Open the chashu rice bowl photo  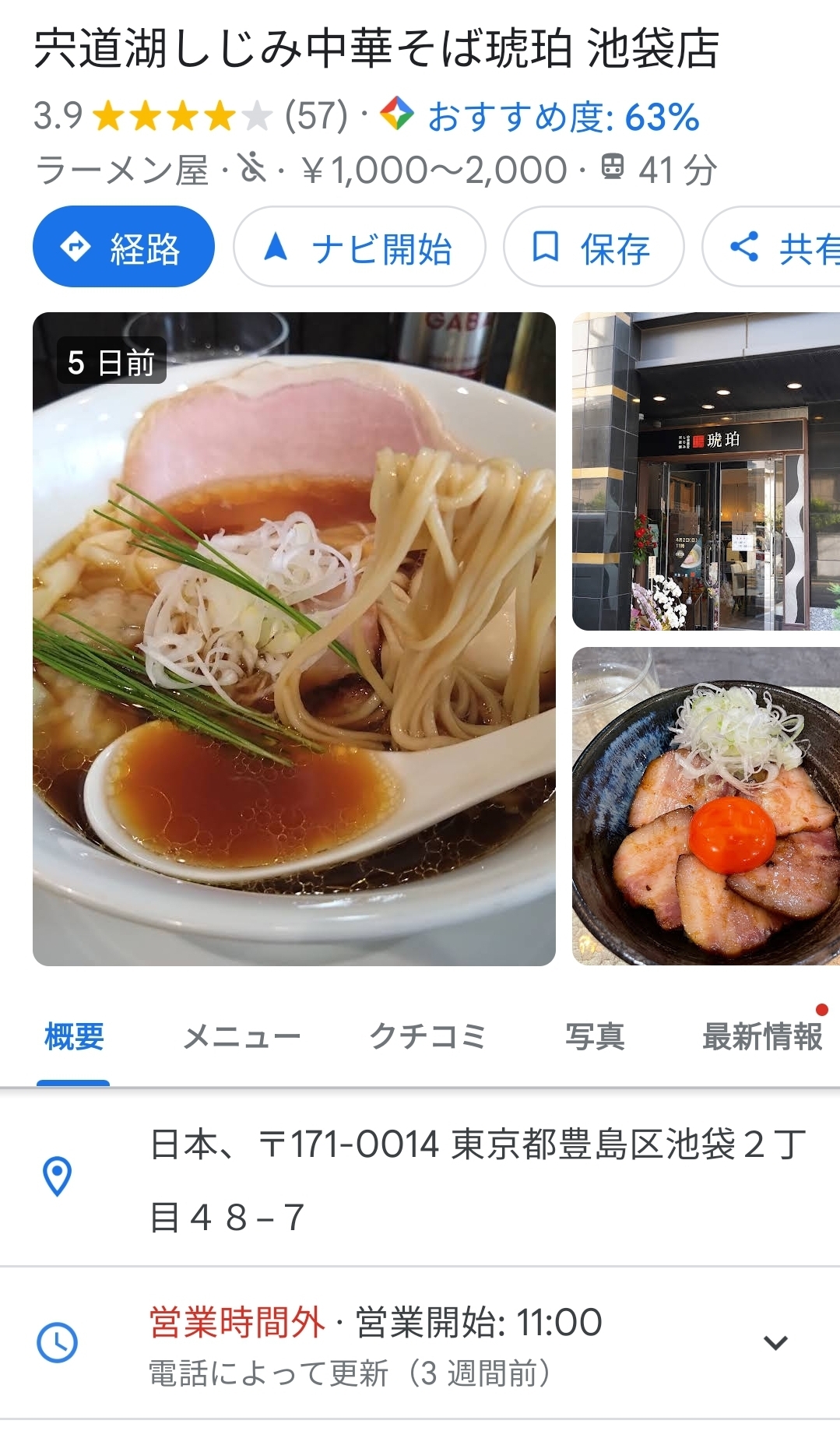point(705,807)
